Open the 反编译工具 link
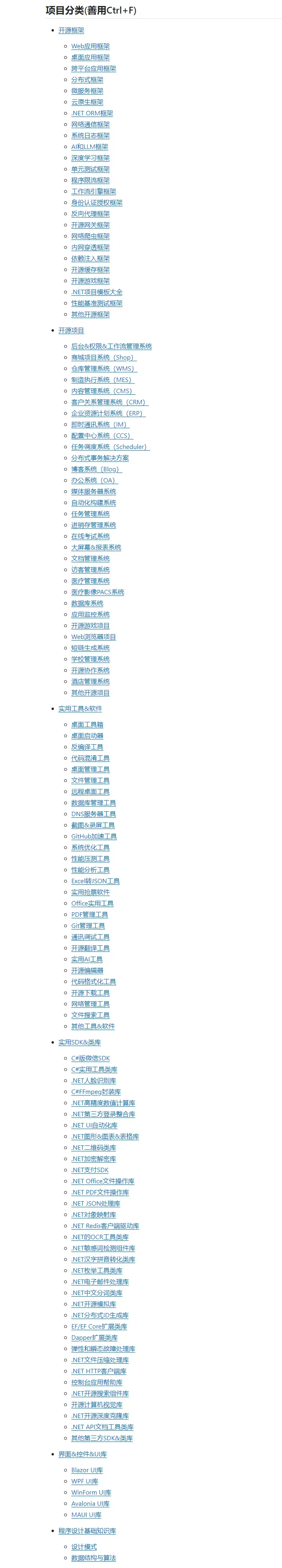Screen dimensions: 282x1568 87,747
